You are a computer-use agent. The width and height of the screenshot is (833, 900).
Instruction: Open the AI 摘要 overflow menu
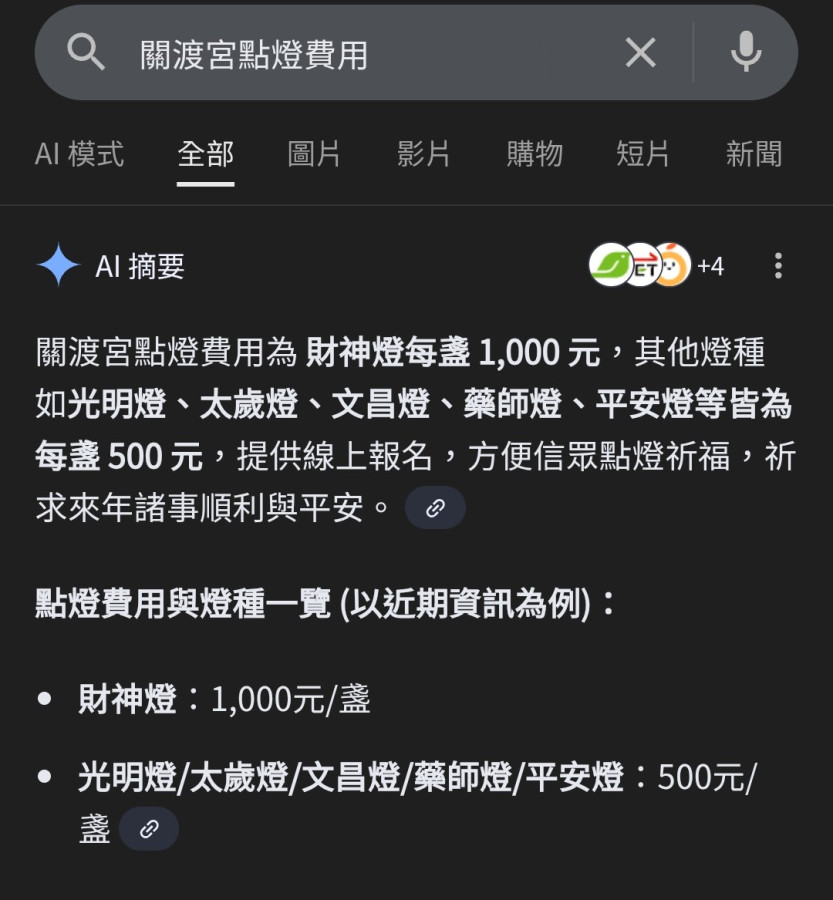click(778, 266)
